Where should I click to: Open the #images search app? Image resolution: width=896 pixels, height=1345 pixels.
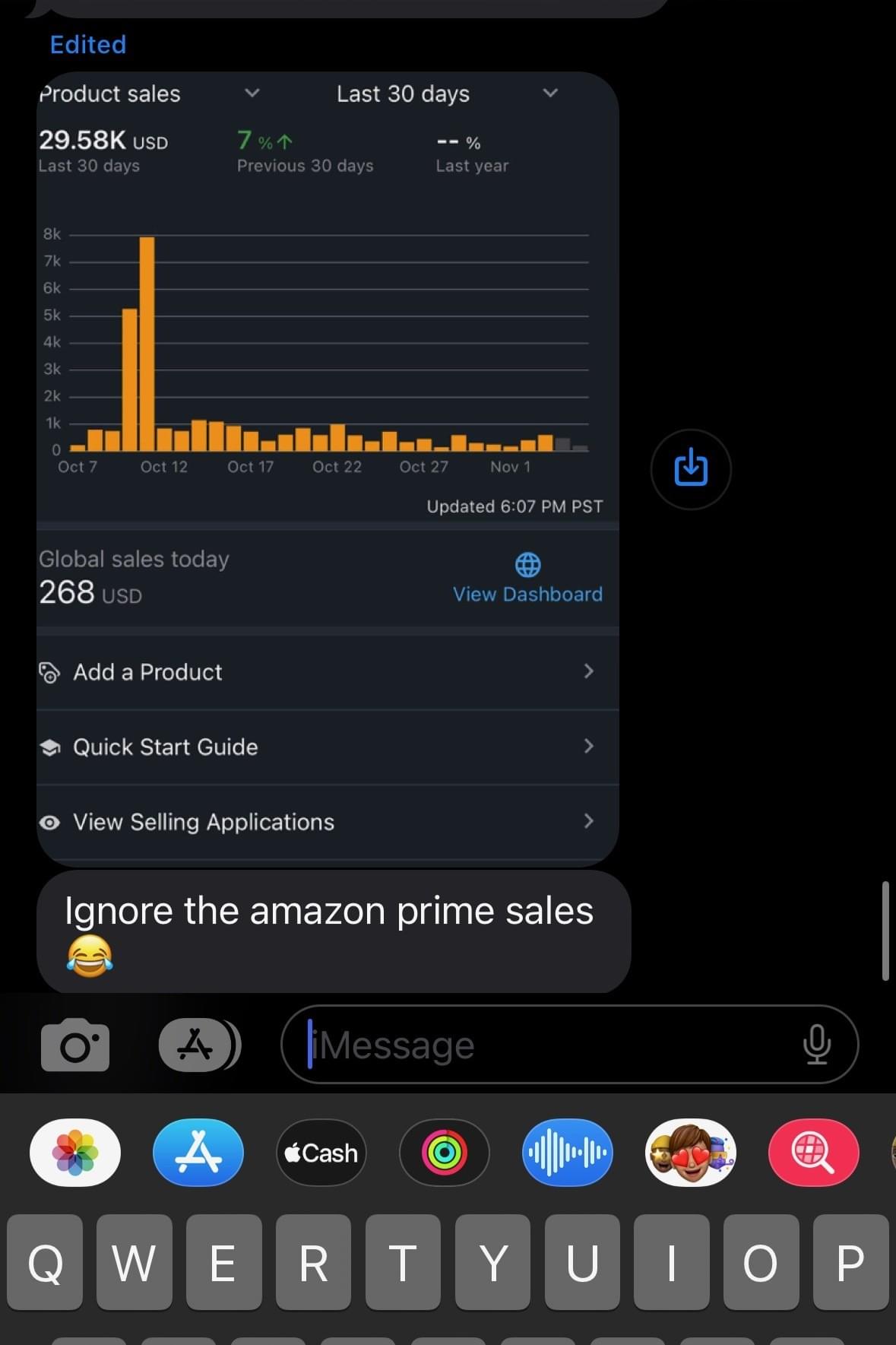[814, 1153]
